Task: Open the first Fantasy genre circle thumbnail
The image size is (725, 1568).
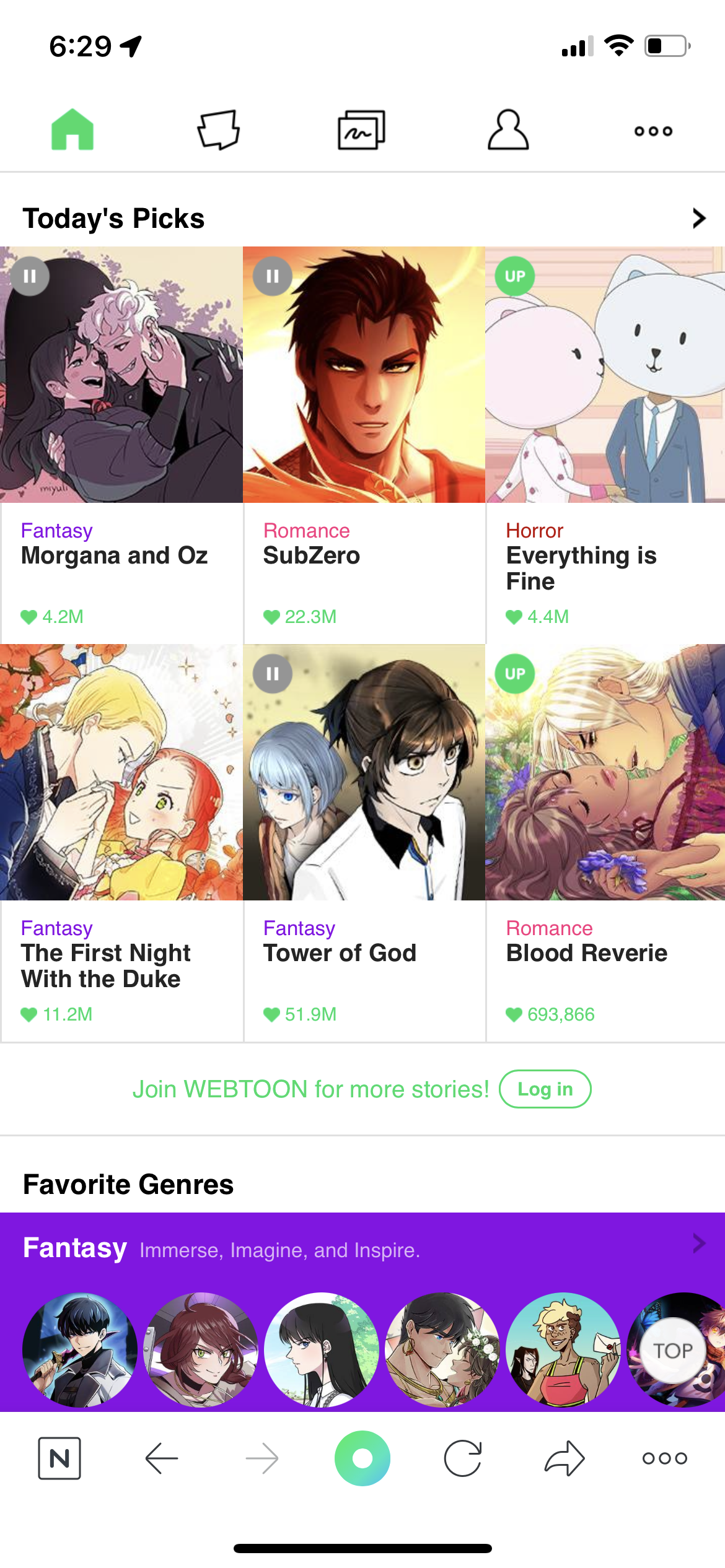Action: pos(80,1350)
